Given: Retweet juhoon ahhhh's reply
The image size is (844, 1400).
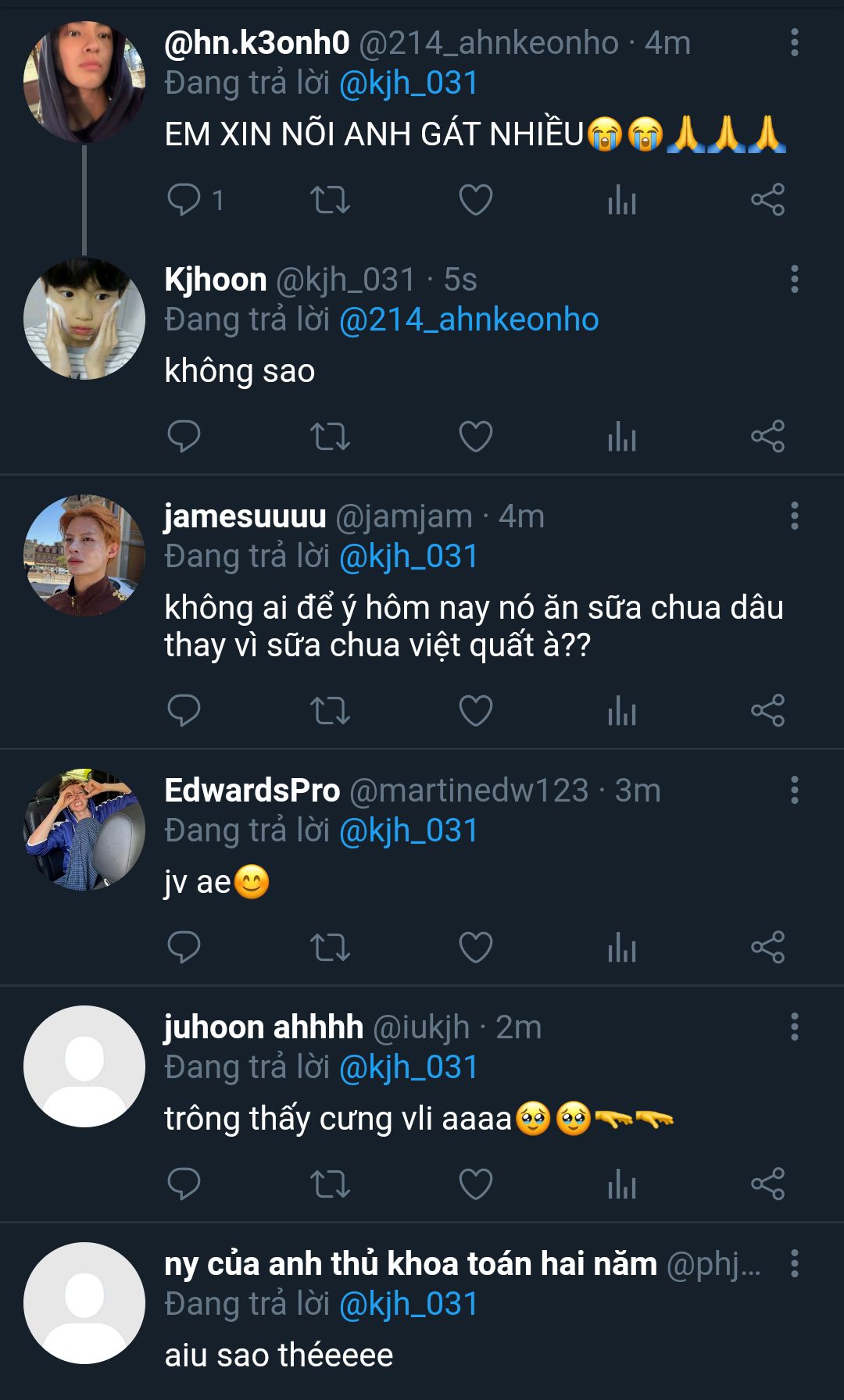Looking at the screenshot, I should 330,1184.
